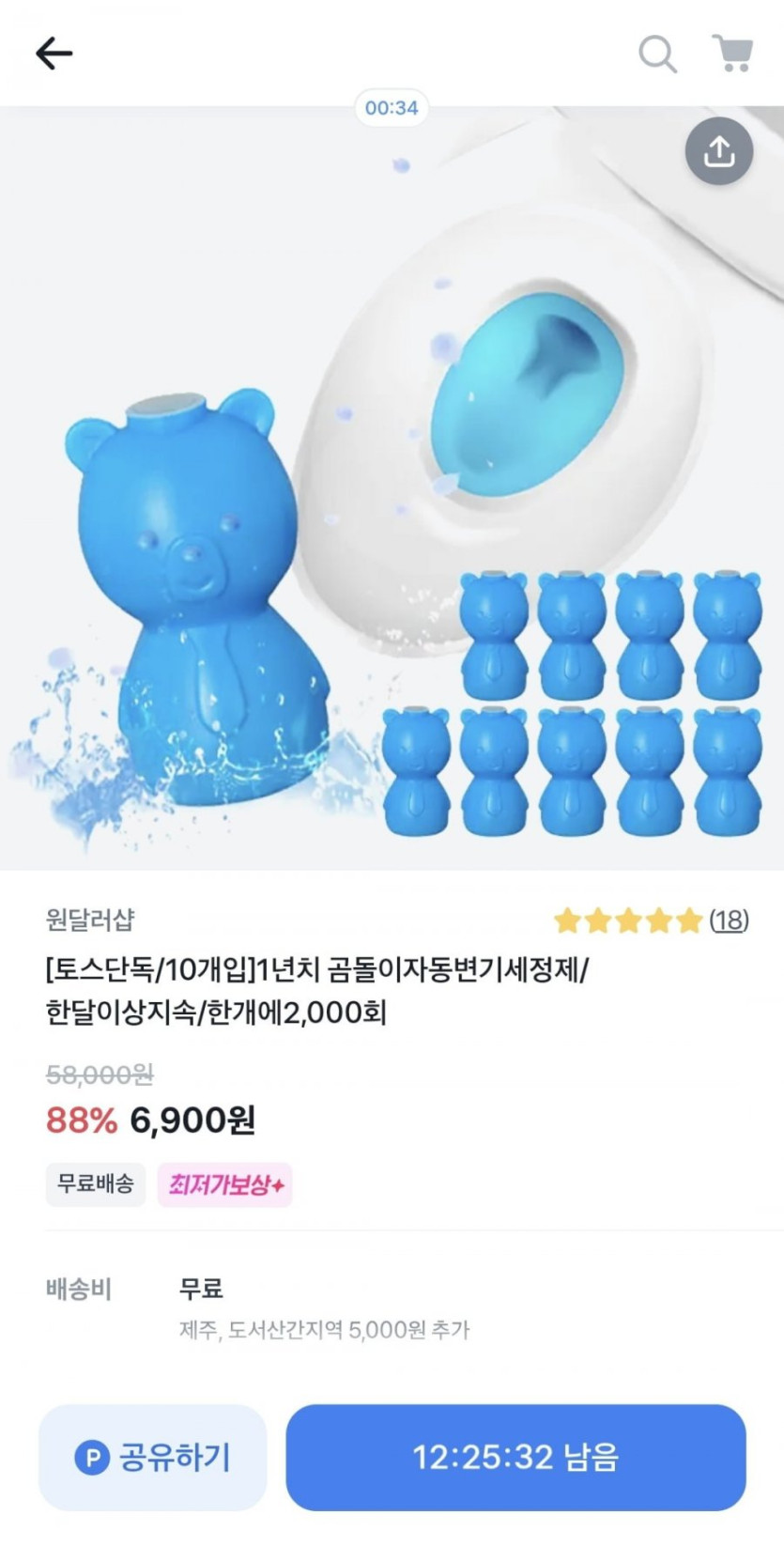The image size is (784, 1546).
Task: Tap the 공유하기 share button
Action: click(x=153, y=1457)
